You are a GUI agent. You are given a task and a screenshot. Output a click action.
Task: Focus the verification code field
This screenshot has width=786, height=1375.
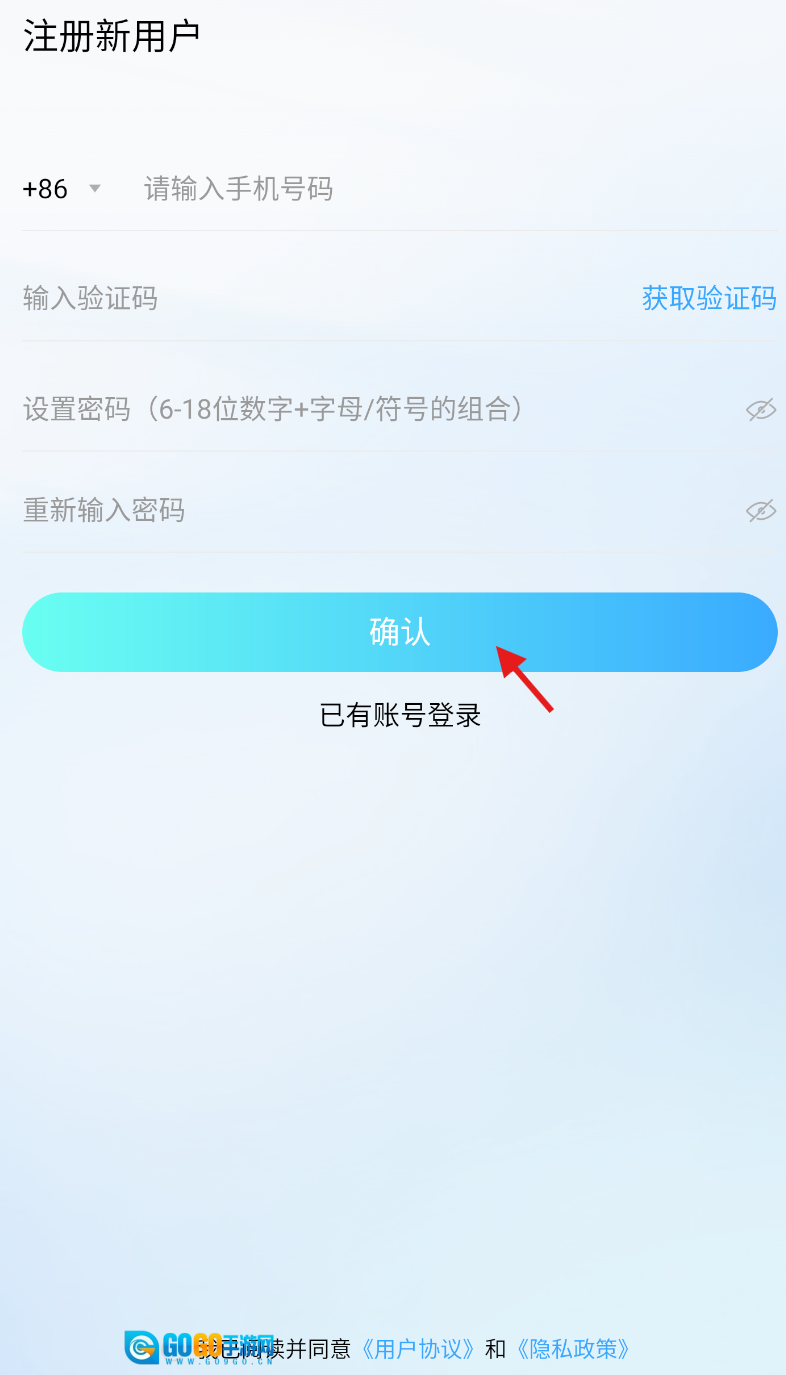pos(300,298)
